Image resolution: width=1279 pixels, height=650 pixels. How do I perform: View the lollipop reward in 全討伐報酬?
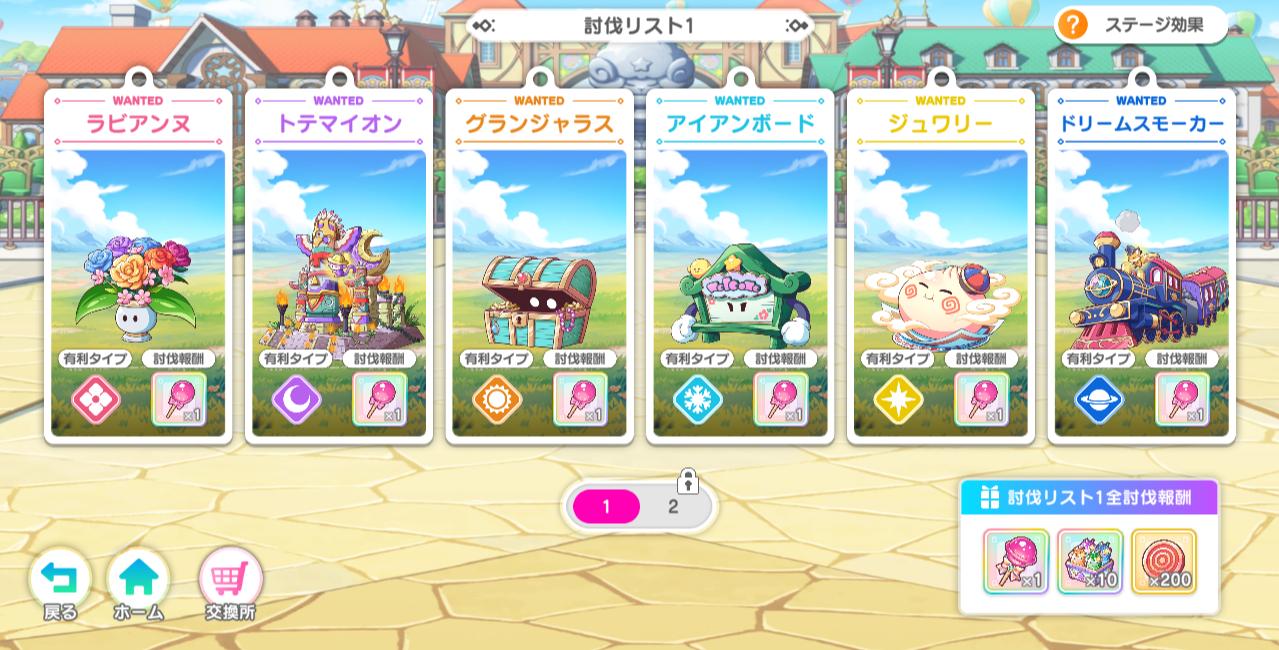click(x=1016, y=562)
